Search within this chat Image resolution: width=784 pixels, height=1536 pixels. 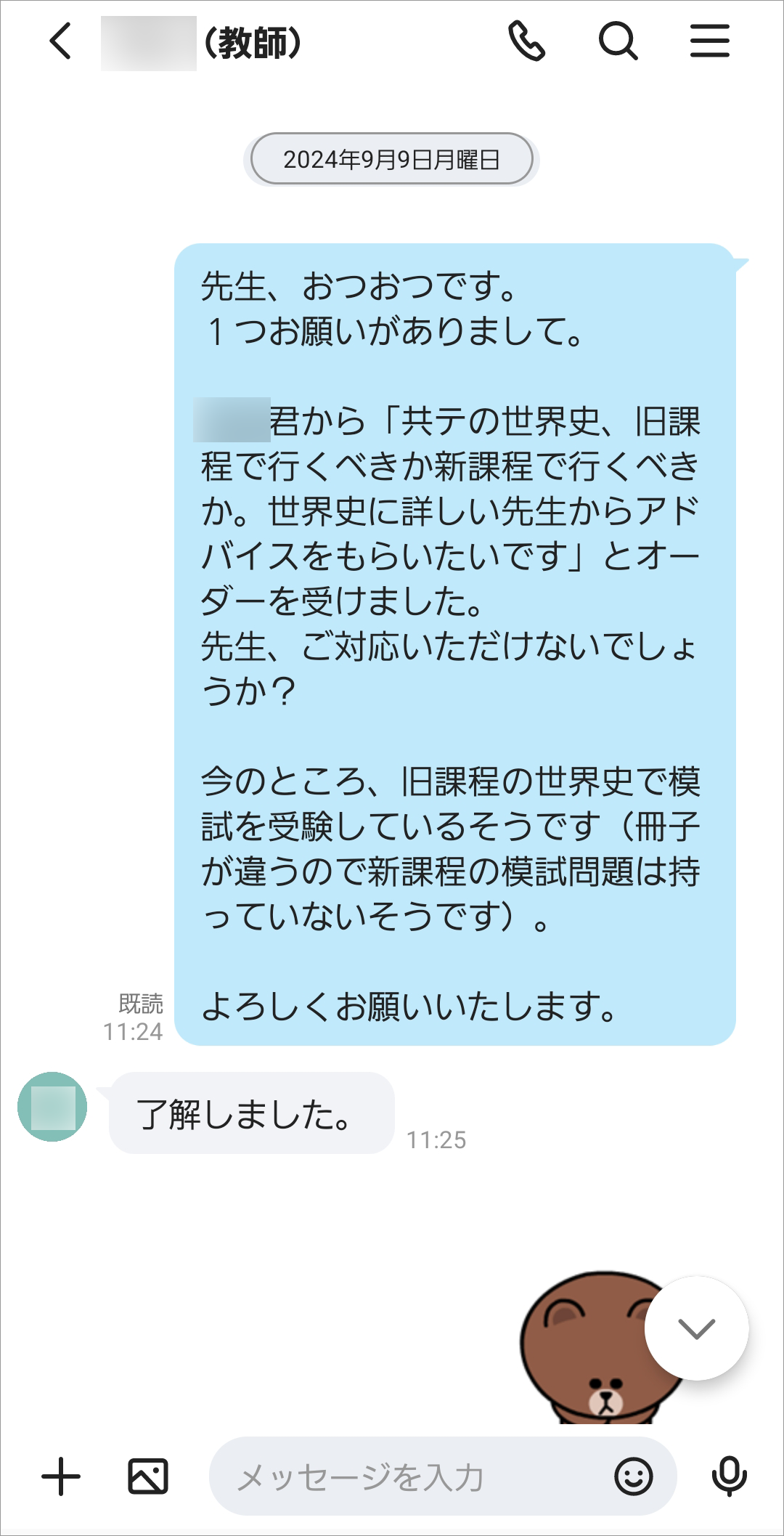[x=618, y=41]
